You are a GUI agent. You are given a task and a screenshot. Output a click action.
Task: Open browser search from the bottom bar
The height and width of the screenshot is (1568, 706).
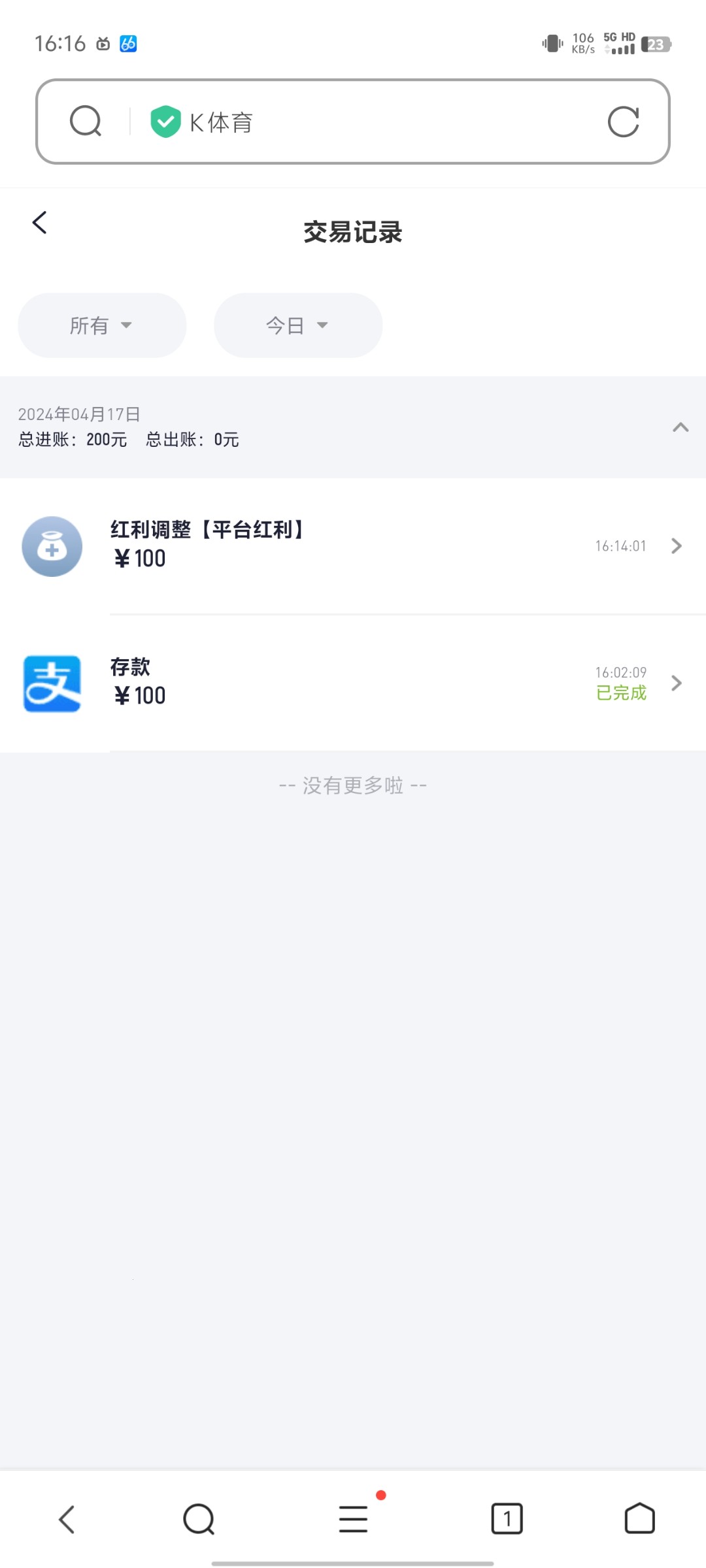(x=199, y=1519)
